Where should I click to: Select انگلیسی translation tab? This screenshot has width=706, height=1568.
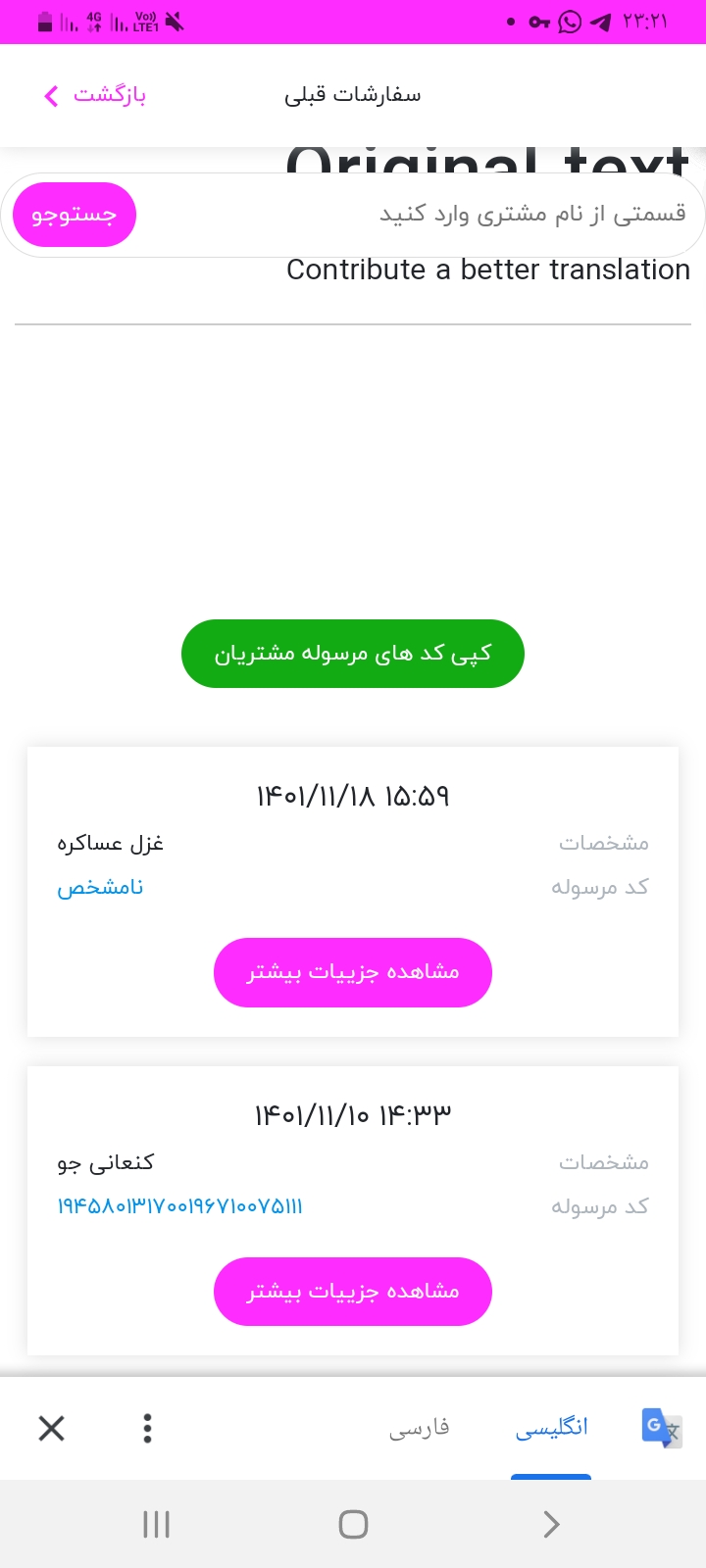coord(552,1428)
